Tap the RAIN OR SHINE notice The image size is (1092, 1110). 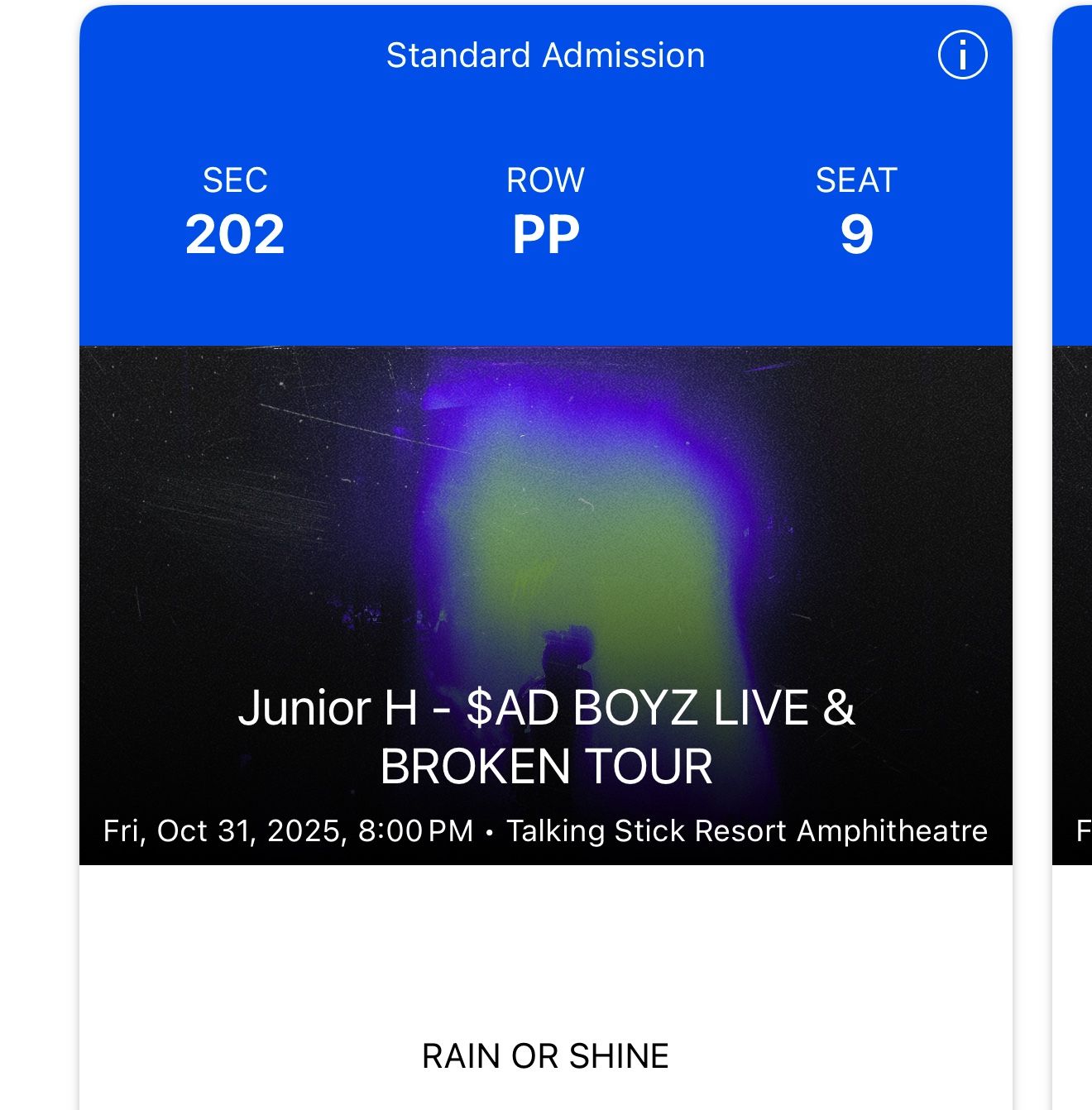pyautogui.click(x=546, y=1054)
